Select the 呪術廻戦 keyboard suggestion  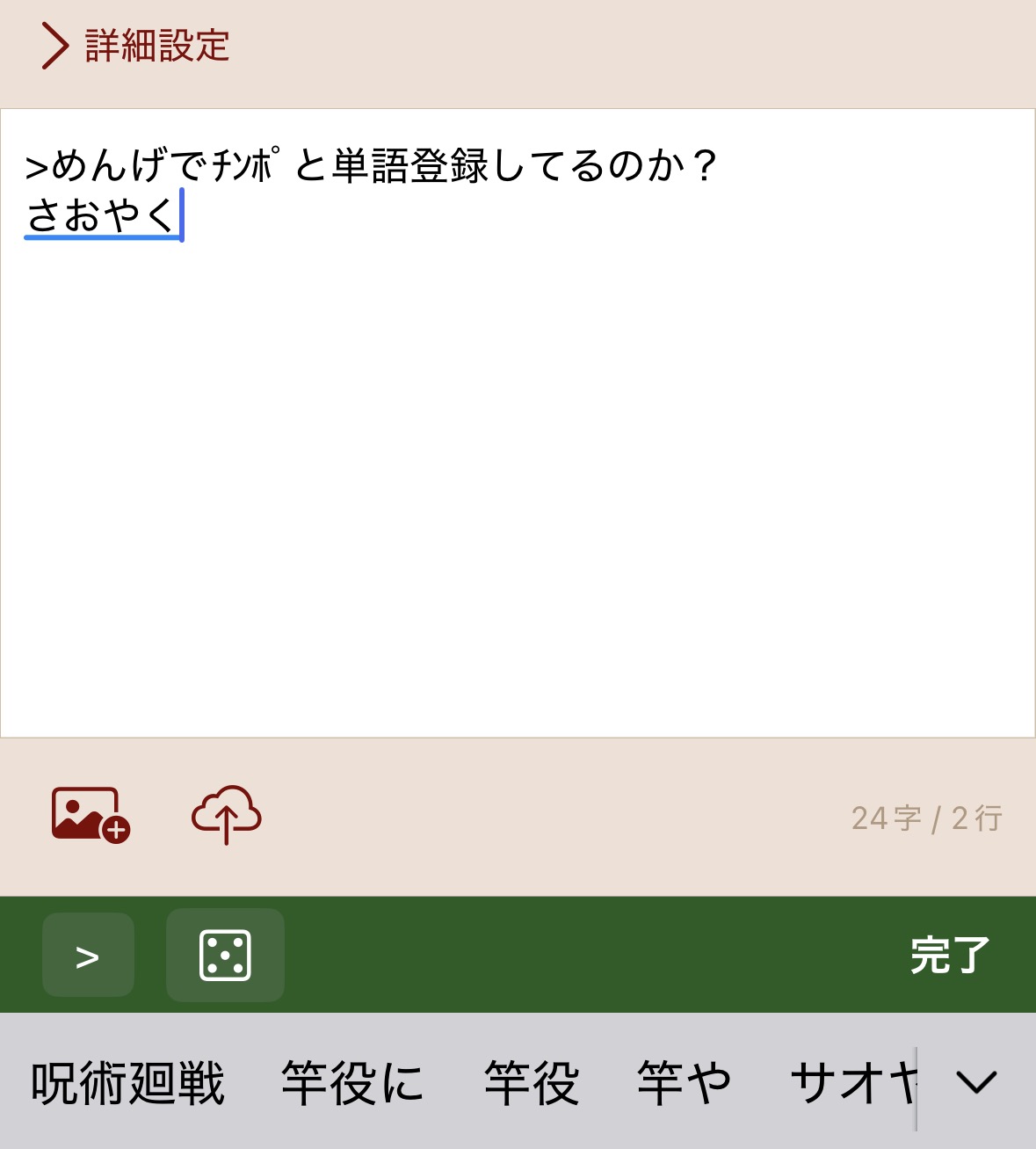(x=128, y=1083)
